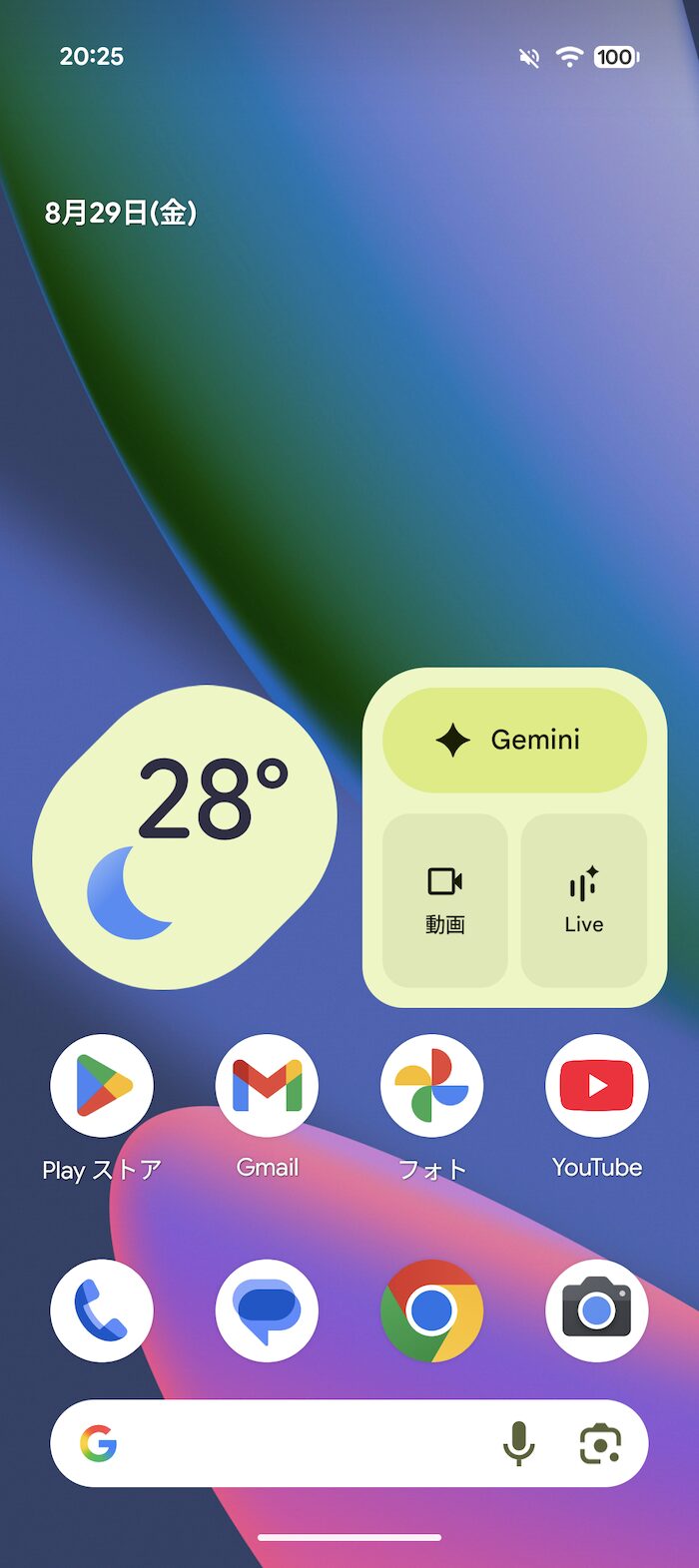This screenshot has width=699, height=1568.
Task: Tap the 8月29日(金) date widget
Action: 121,212
